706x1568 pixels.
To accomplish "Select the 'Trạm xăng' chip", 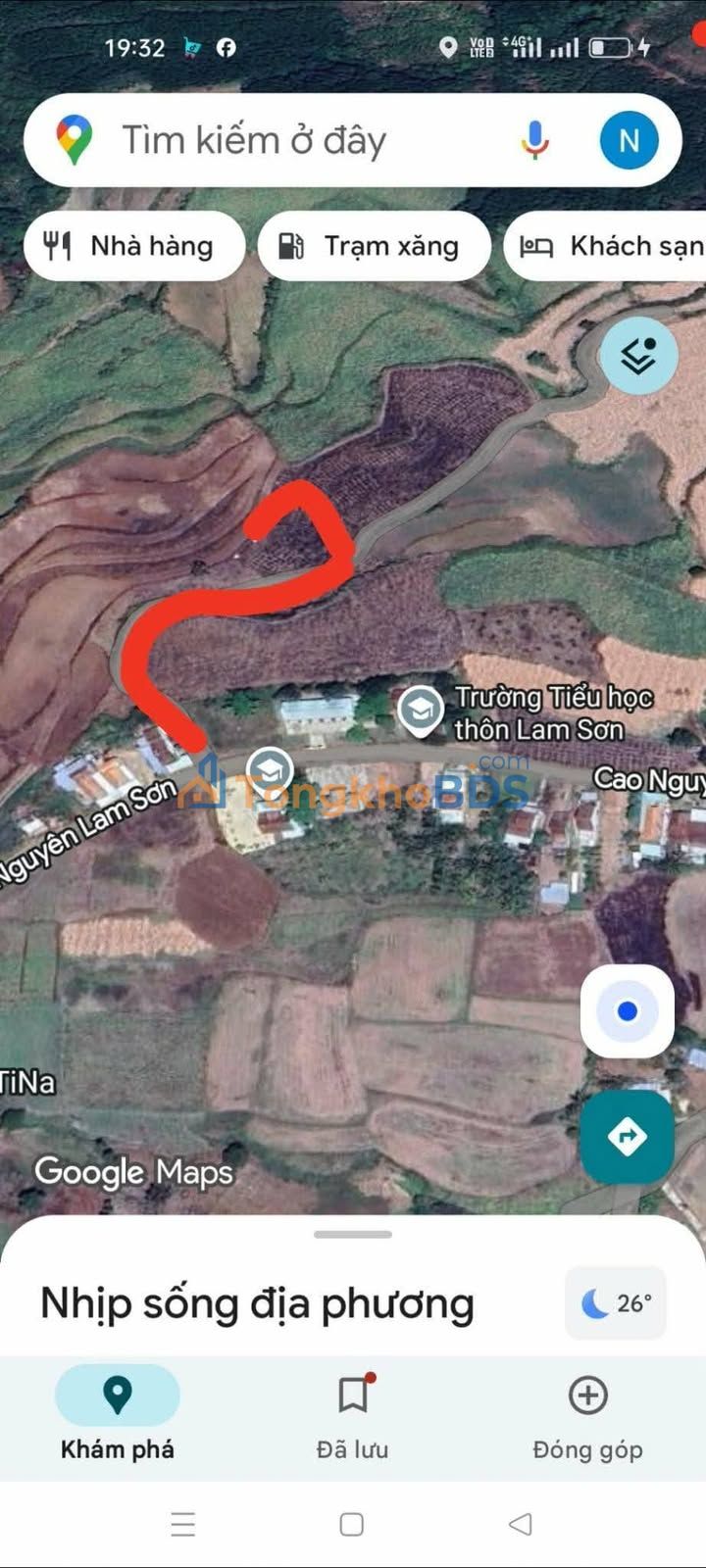I will tap(374, 246).
